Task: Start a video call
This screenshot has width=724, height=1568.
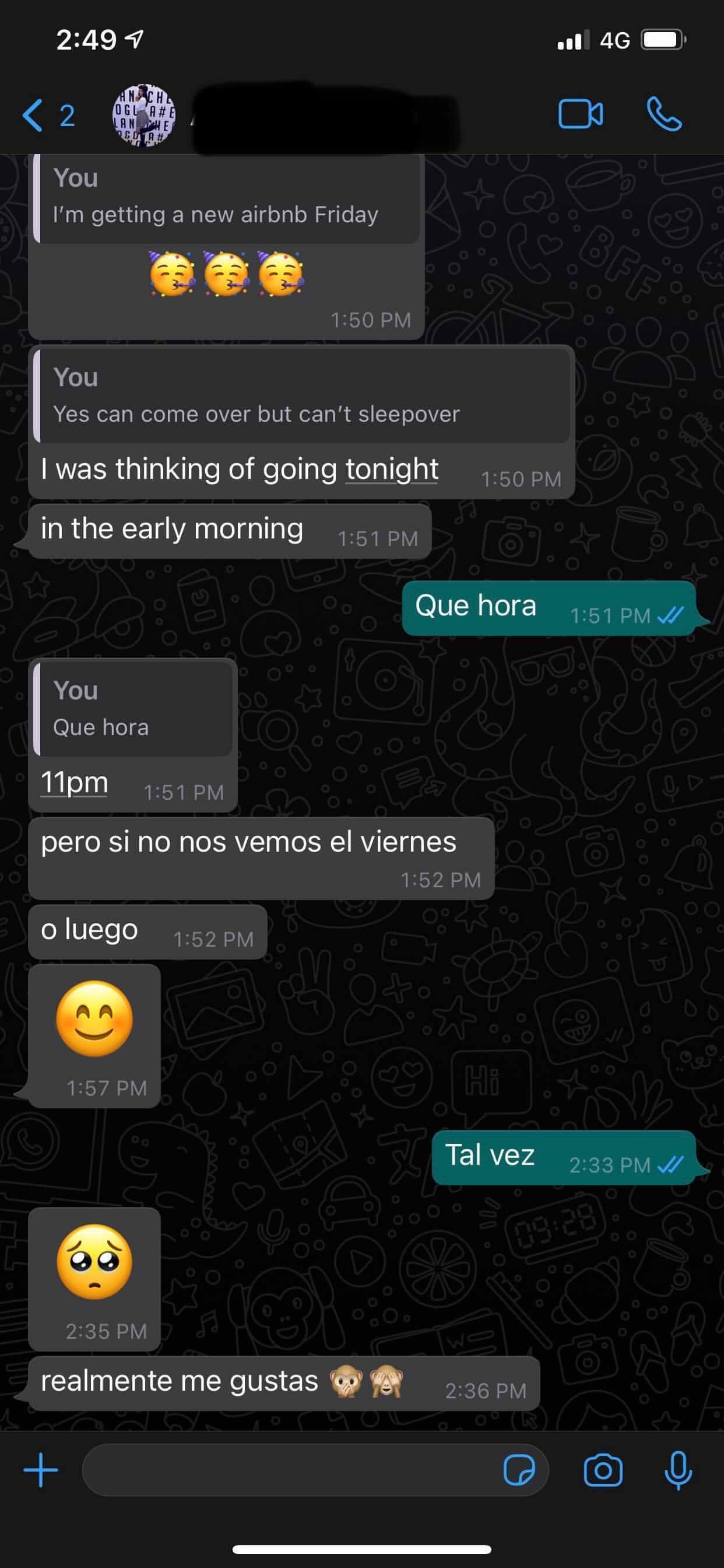Action: [580, 114]
